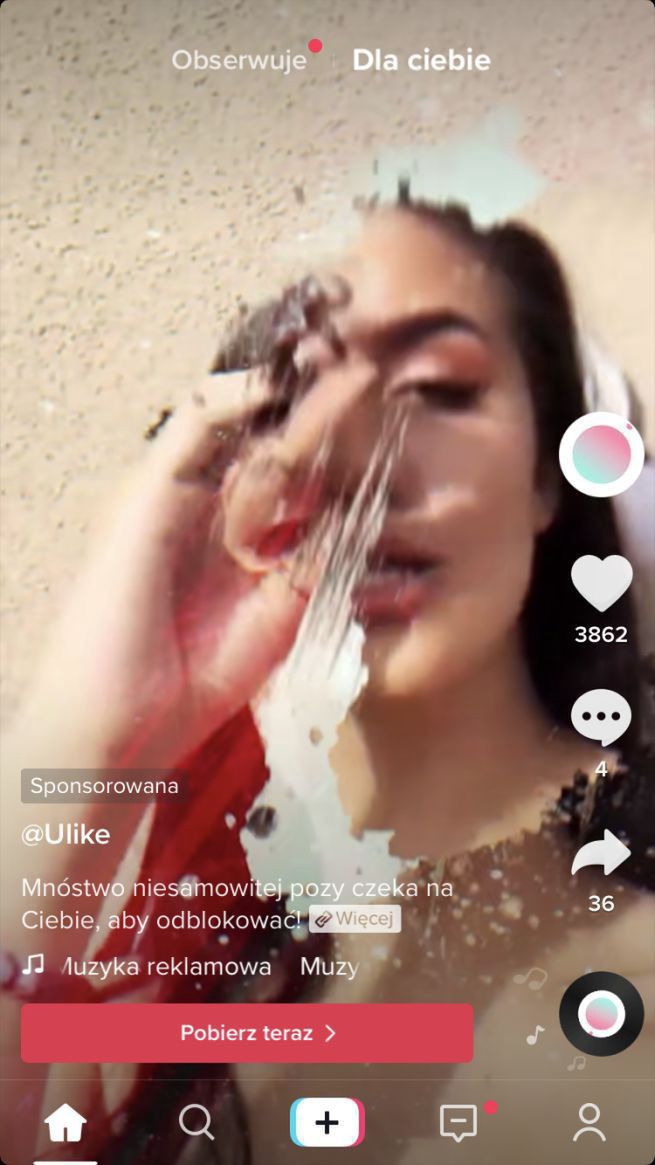Go to the home tab
The image size is (655, 1165).
pos(66,1123)
